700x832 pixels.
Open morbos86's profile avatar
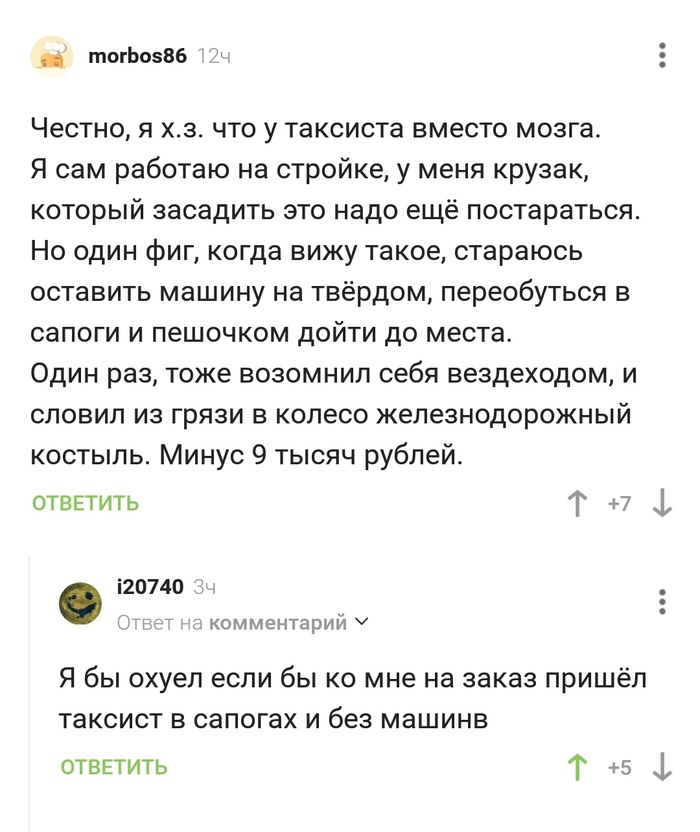(x=51, y=56)
